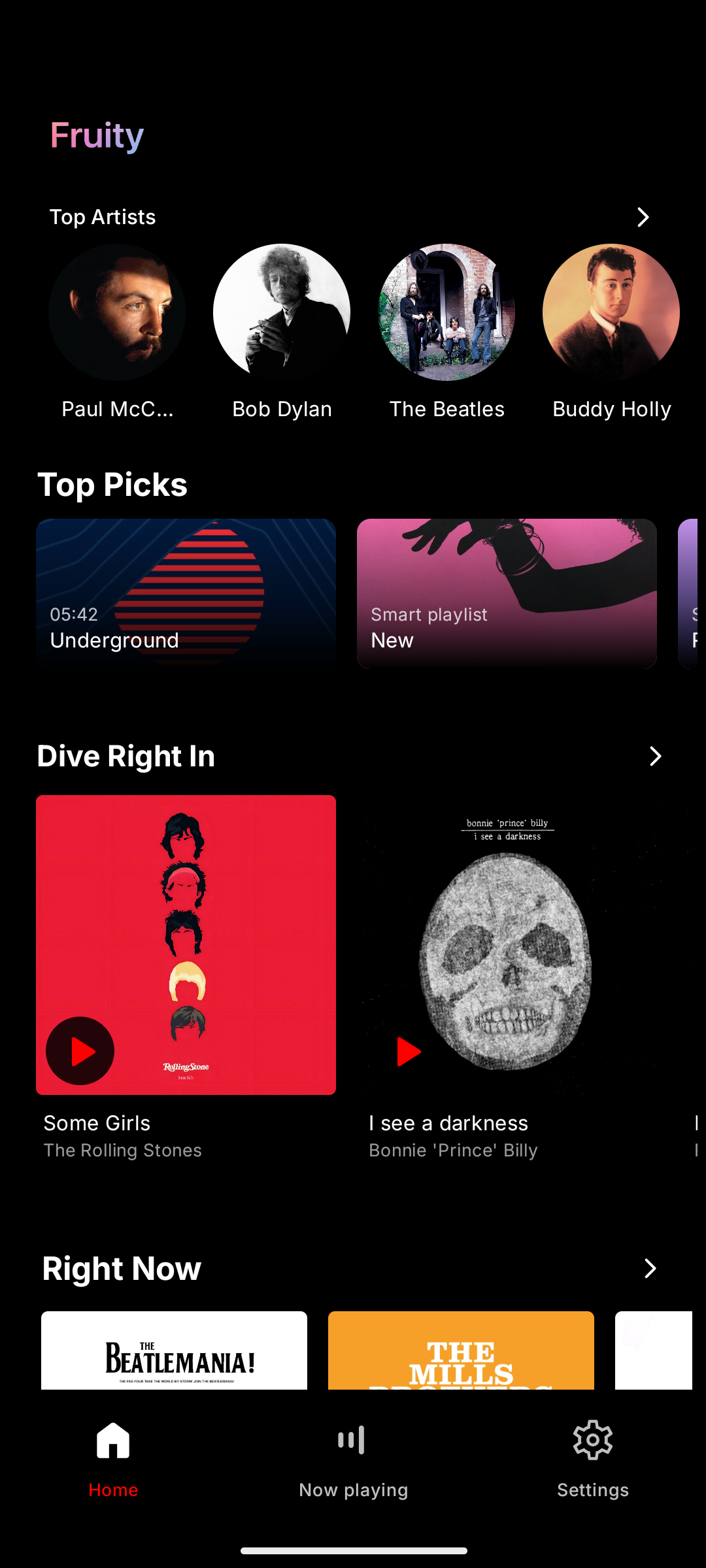Open The Mills Brothers cover
The height and width of the screenshot is (1568, 706).
tap(461, 1350)
